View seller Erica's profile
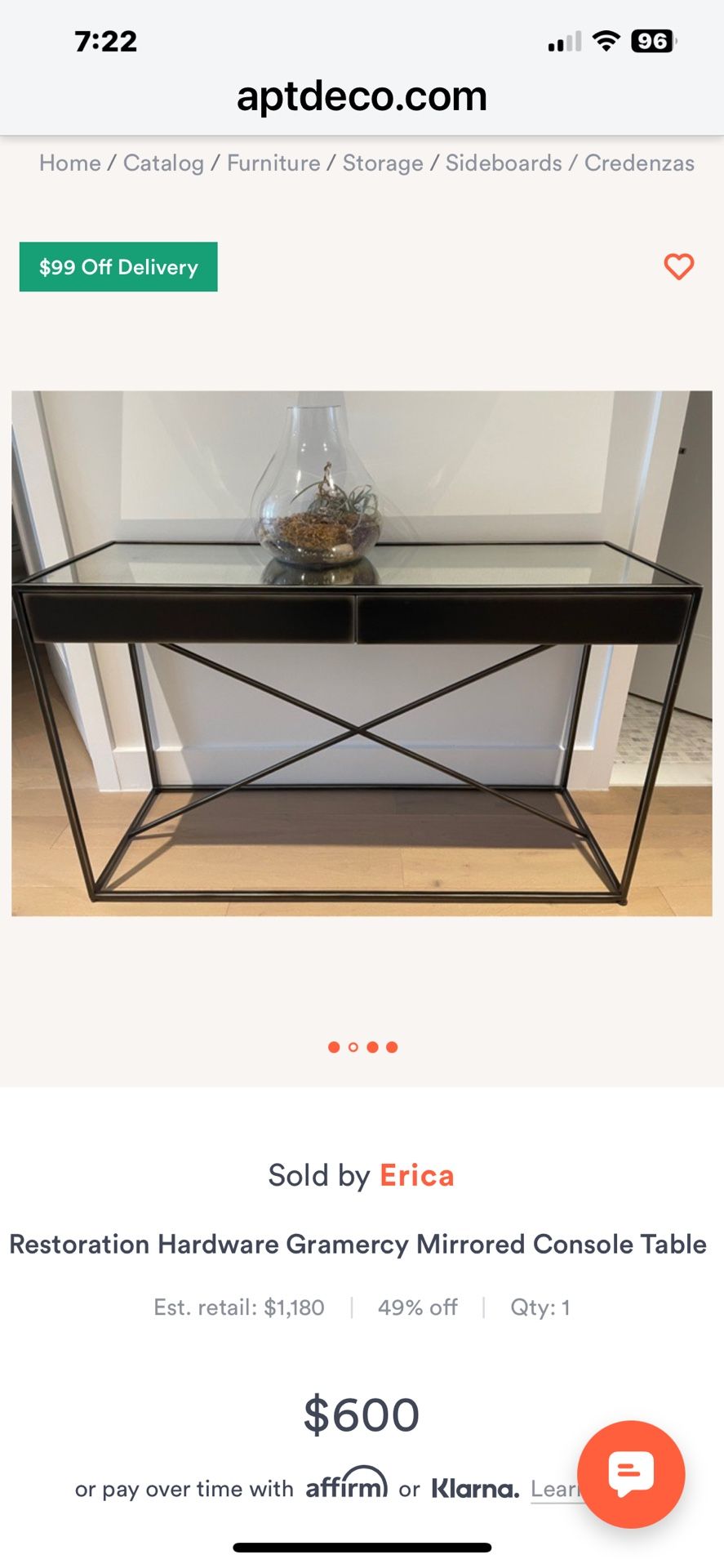The image size is (724, 1568). click(416, 1176)
